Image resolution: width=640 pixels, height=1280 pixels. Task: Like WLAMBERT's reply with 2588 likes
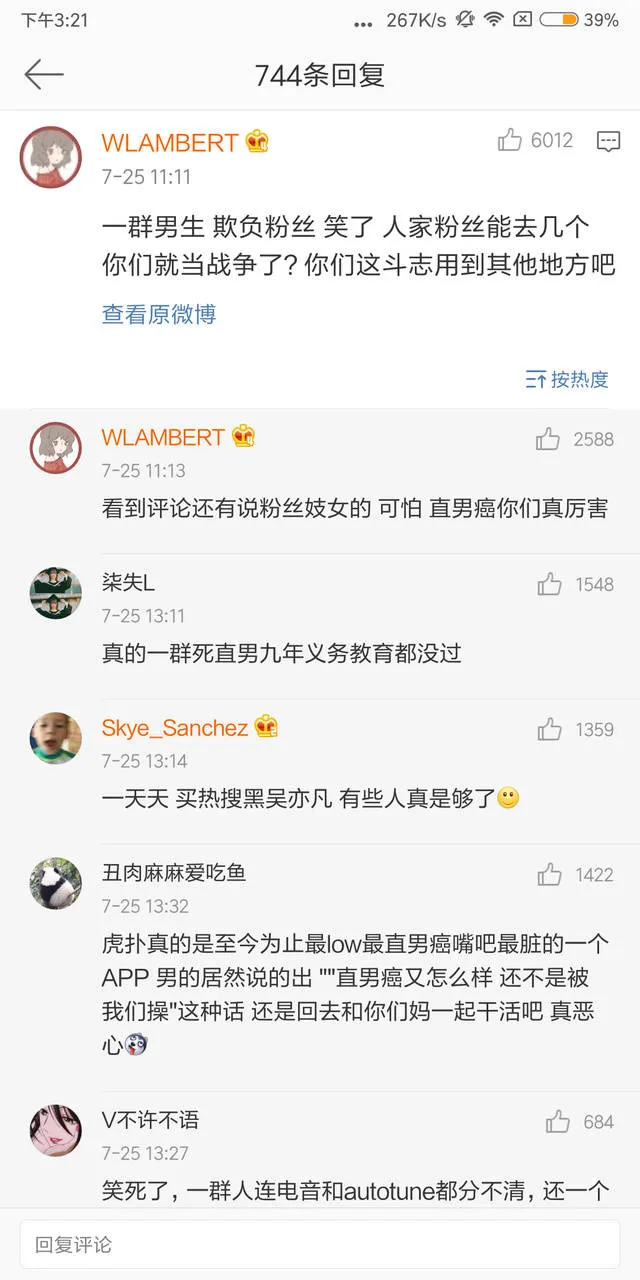click(548, 439)
